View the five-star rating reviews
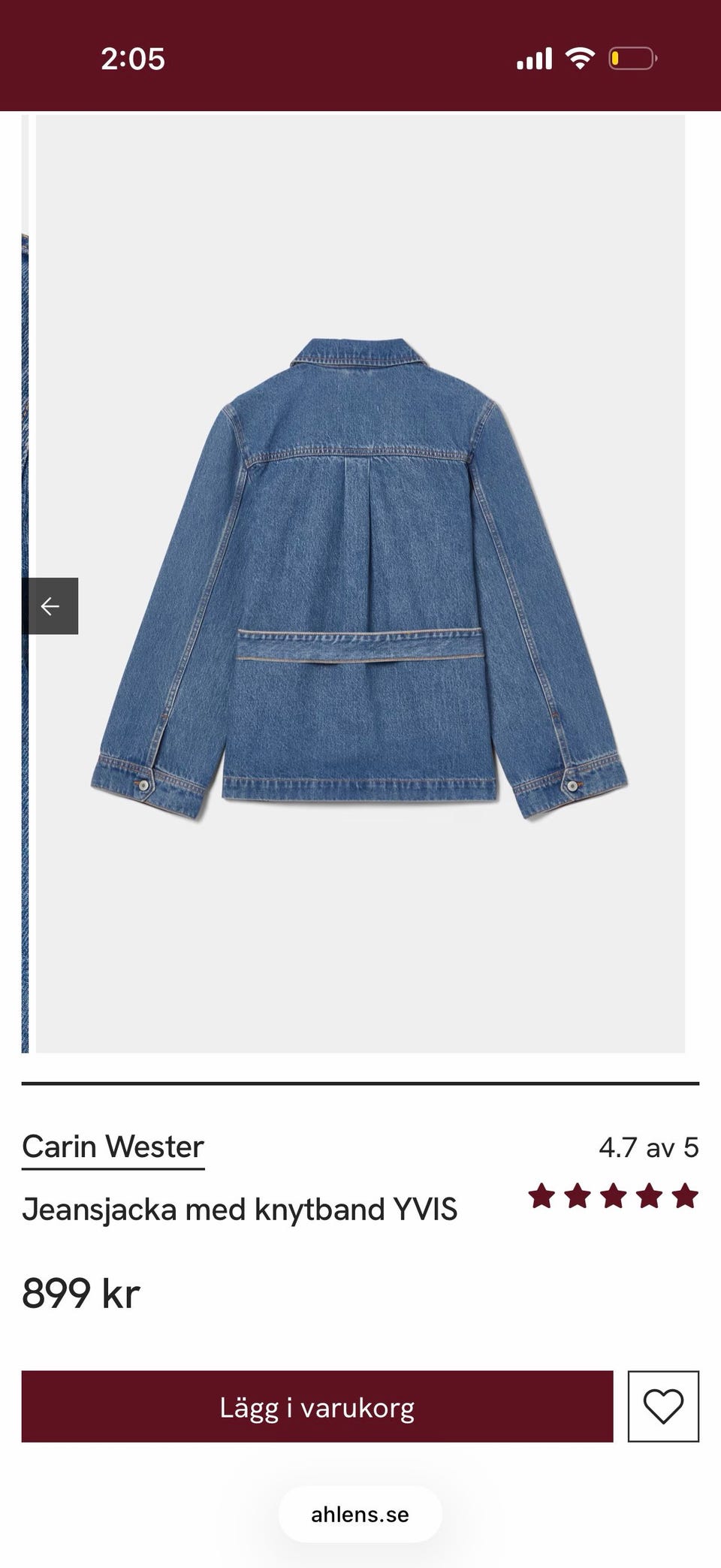The width and height of the screenshot is (721, 1568). [x=613, y=1196]
